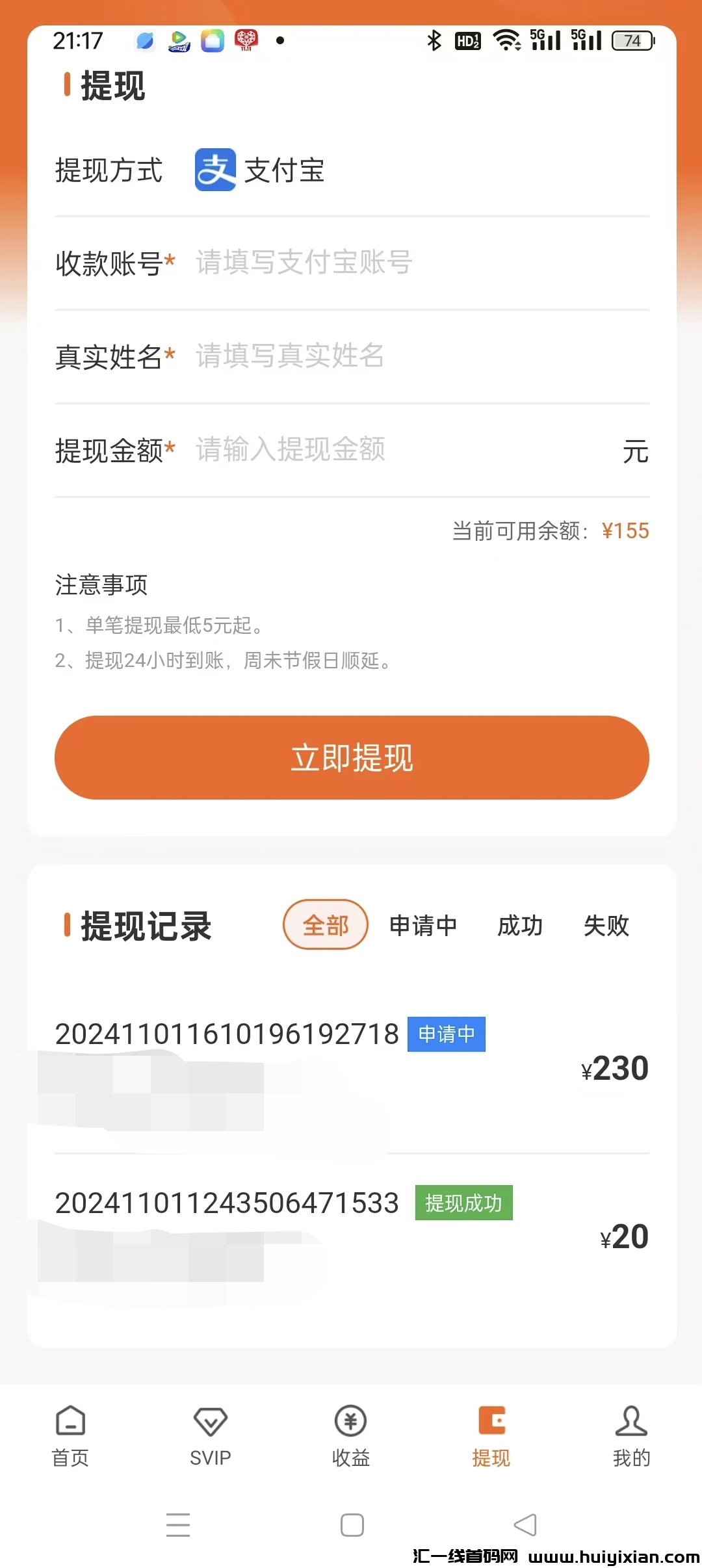Open the recent apps button in navigation bar

point(179,1524)
